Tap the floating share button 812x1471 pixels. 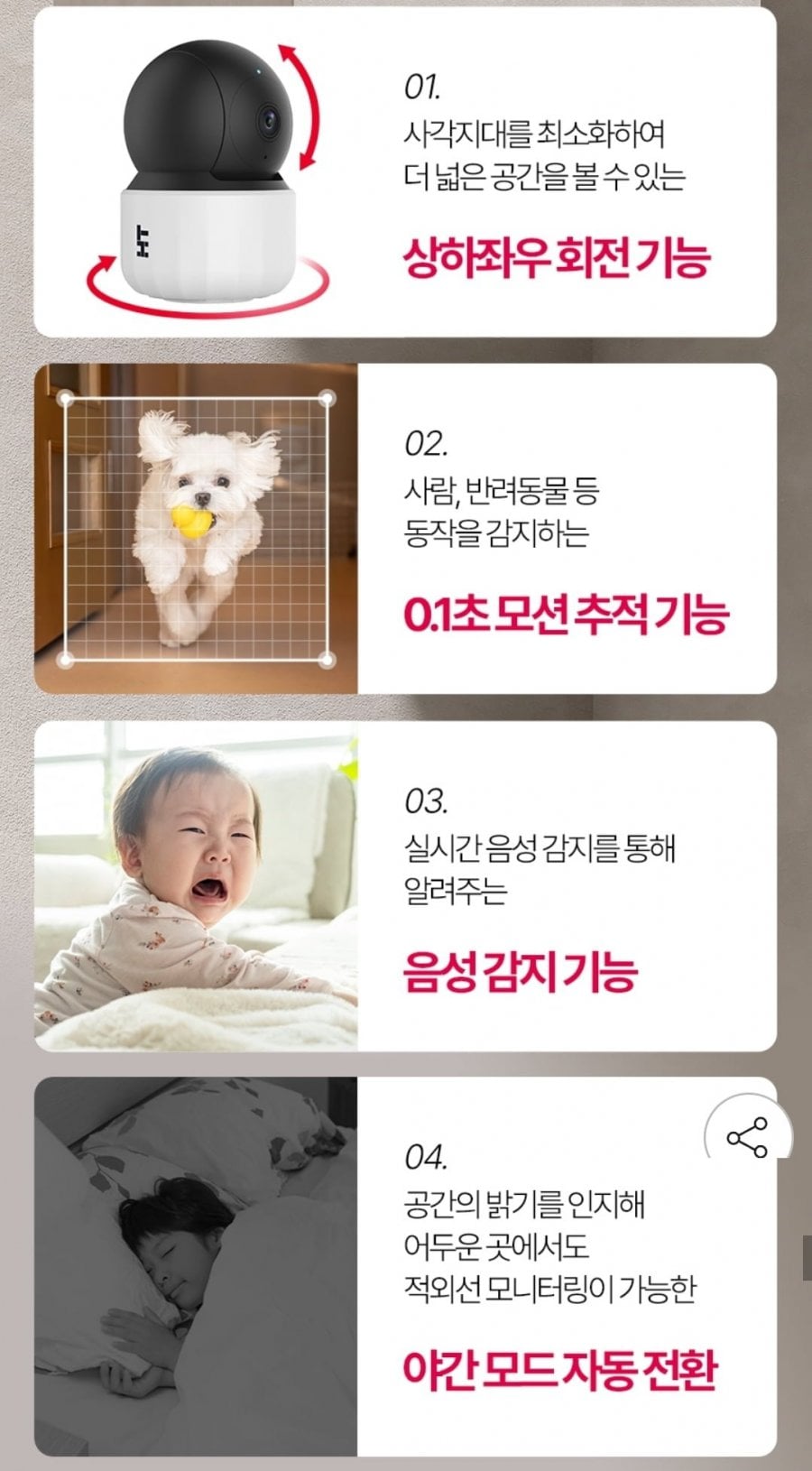point(748,1136)
